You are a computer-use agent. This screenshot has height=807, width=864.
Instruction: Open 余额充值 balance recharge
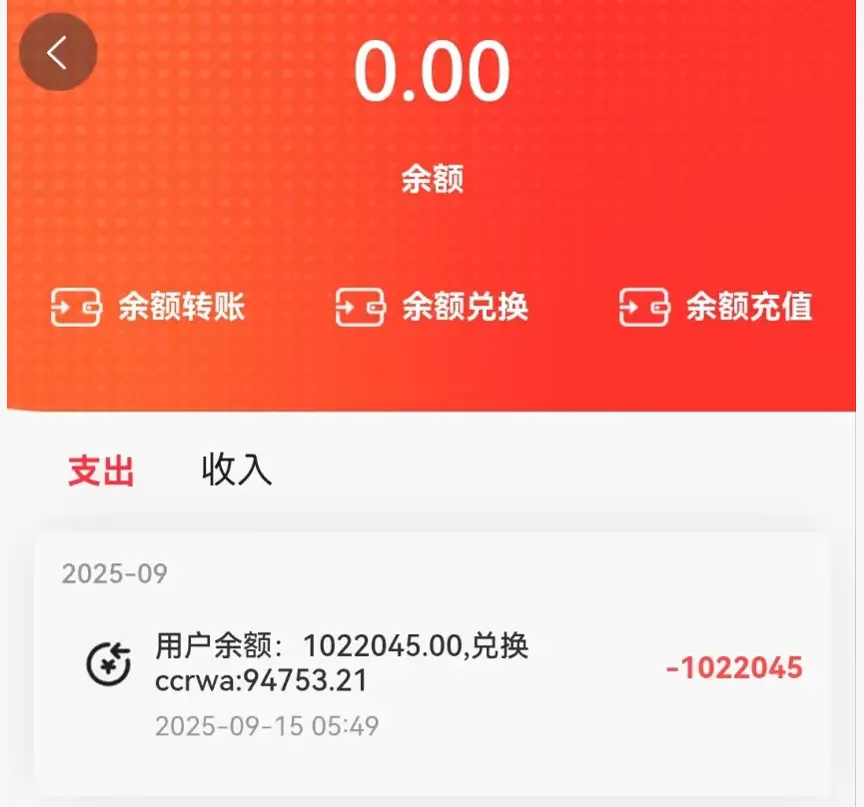tap(716, 307)
